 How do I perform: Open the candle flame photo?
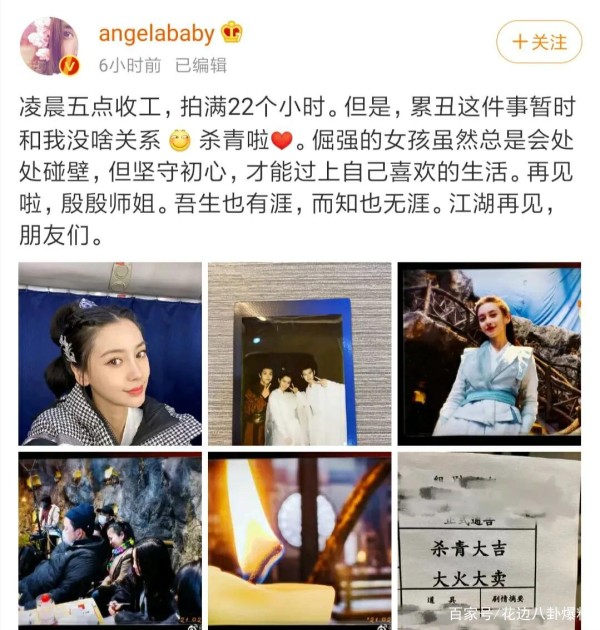[x=299, y=538]
